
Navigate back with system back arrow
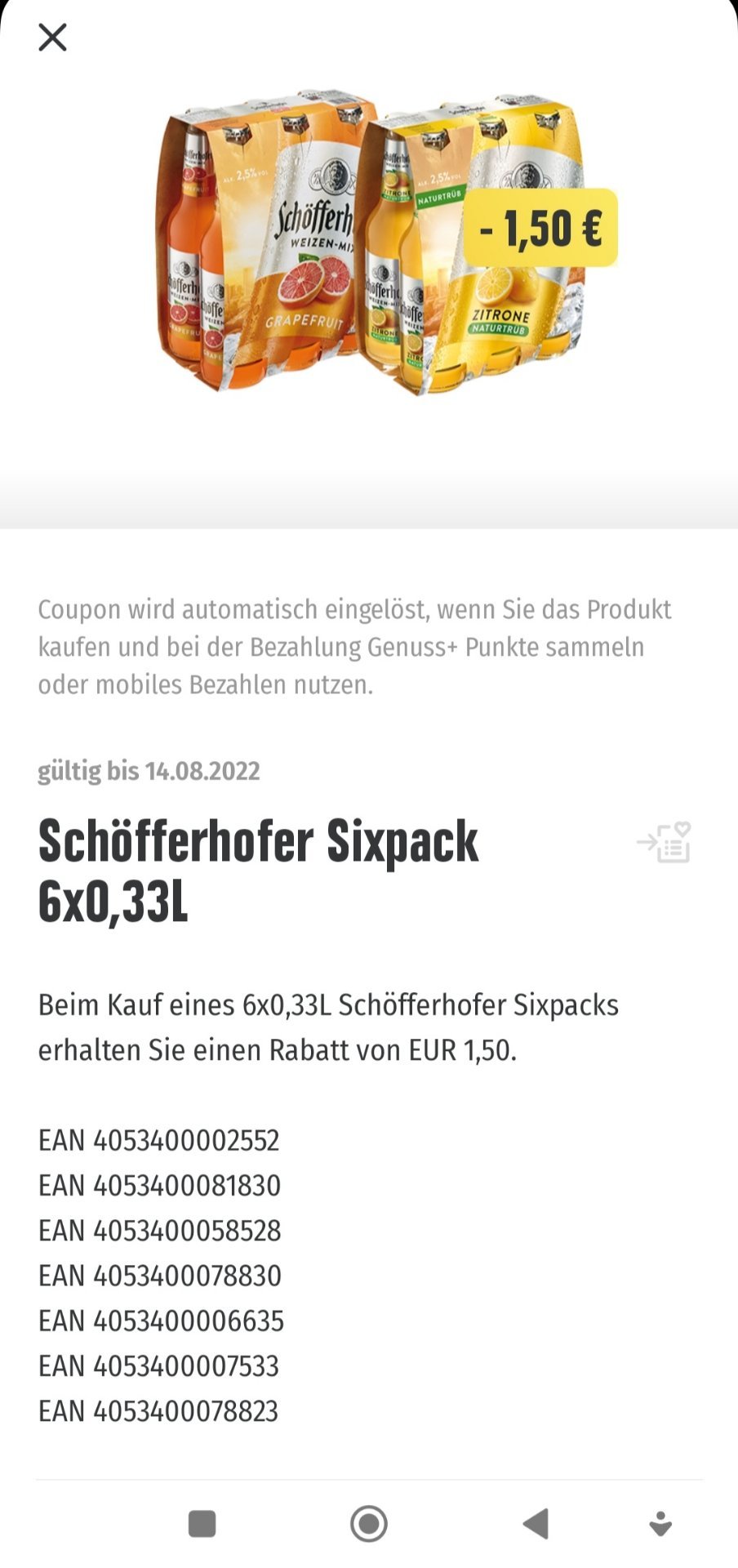[536, 1523]
